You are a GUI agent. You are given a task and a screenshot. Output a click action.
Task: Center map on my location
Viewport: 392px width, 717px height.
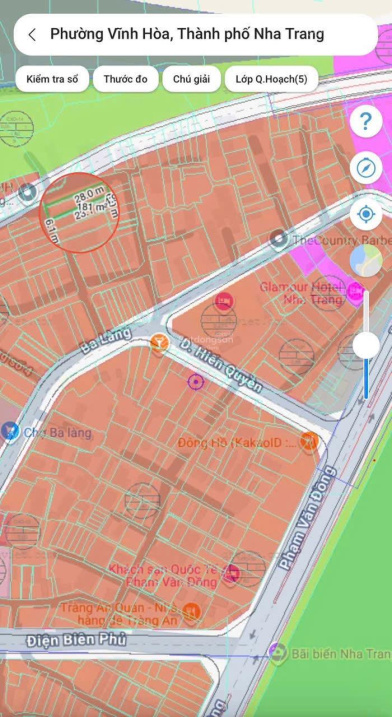(366, 214)
